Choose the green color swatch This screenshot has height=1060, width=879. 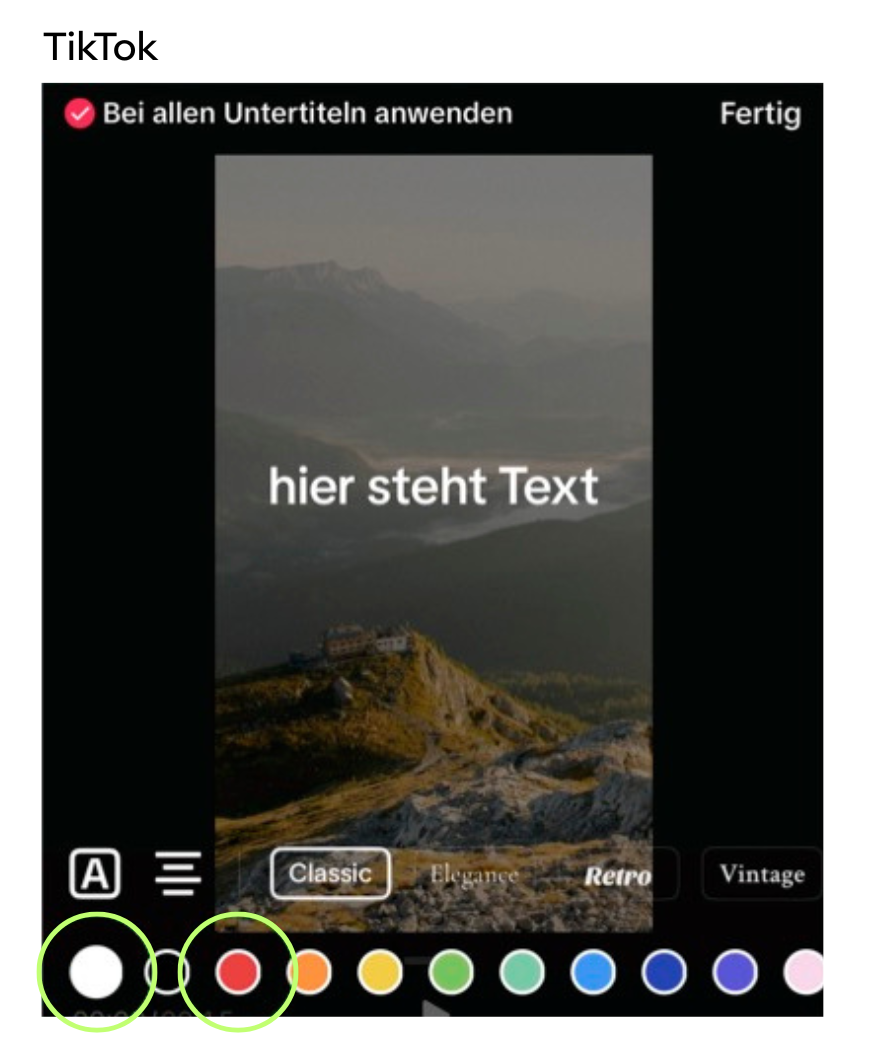point(451,971)
